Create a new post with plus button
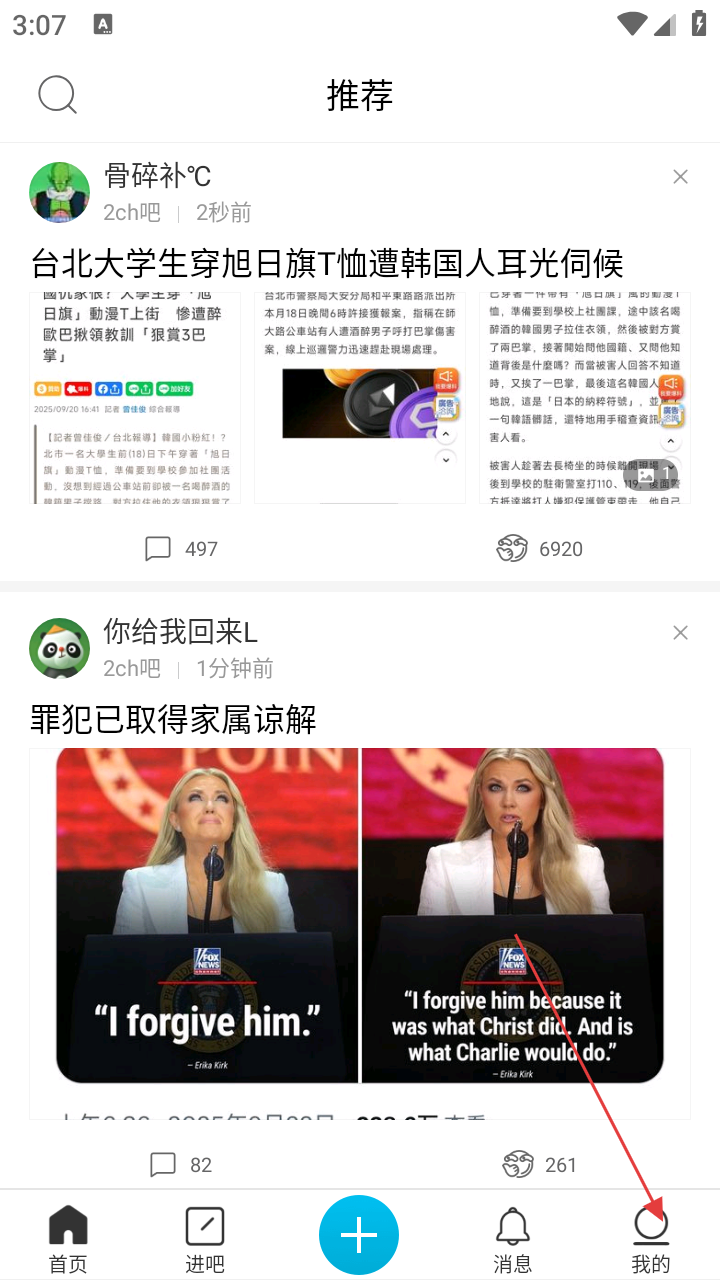 point(359,1236)
